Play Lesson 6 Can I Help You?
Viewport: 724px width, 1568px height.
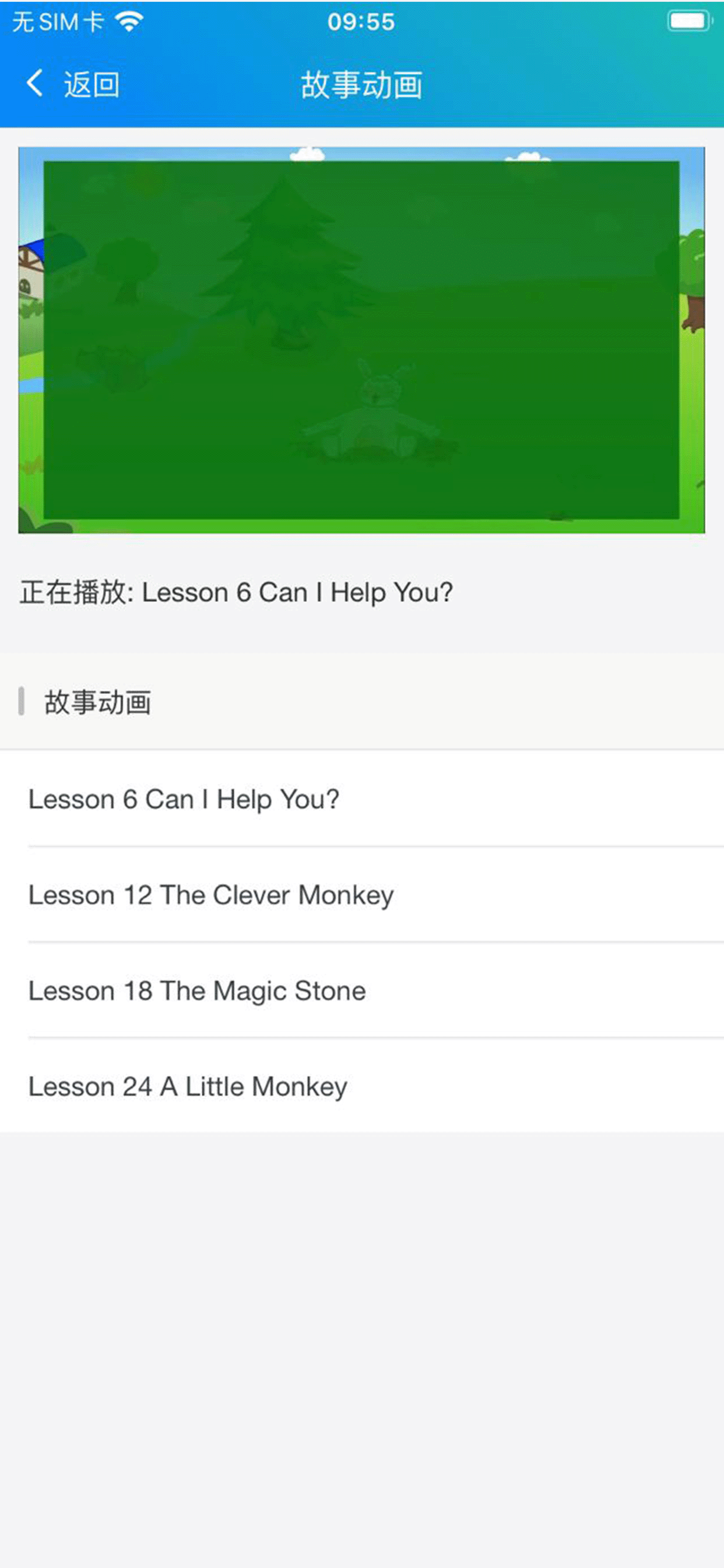tap(184, 799)
